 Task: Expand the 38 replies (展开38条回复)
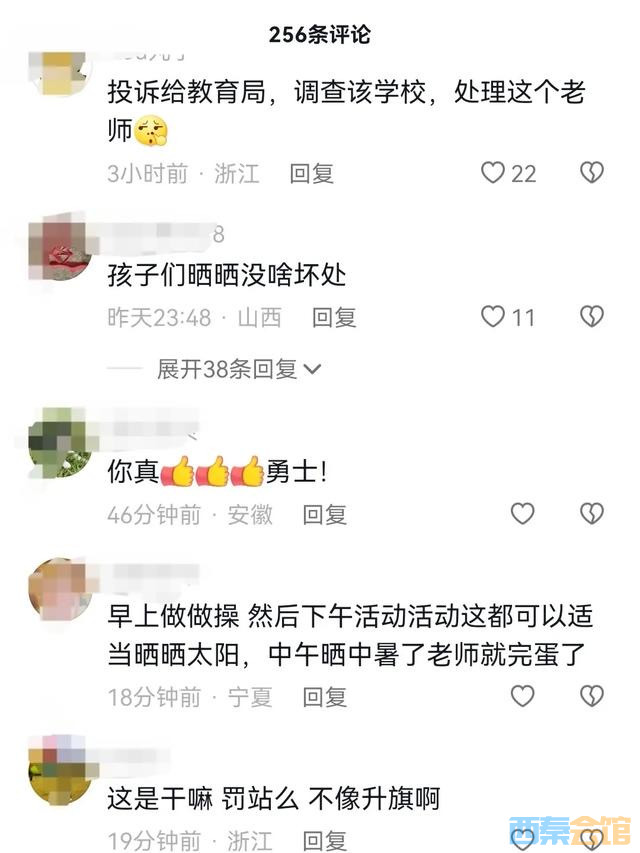coord(238,369)
